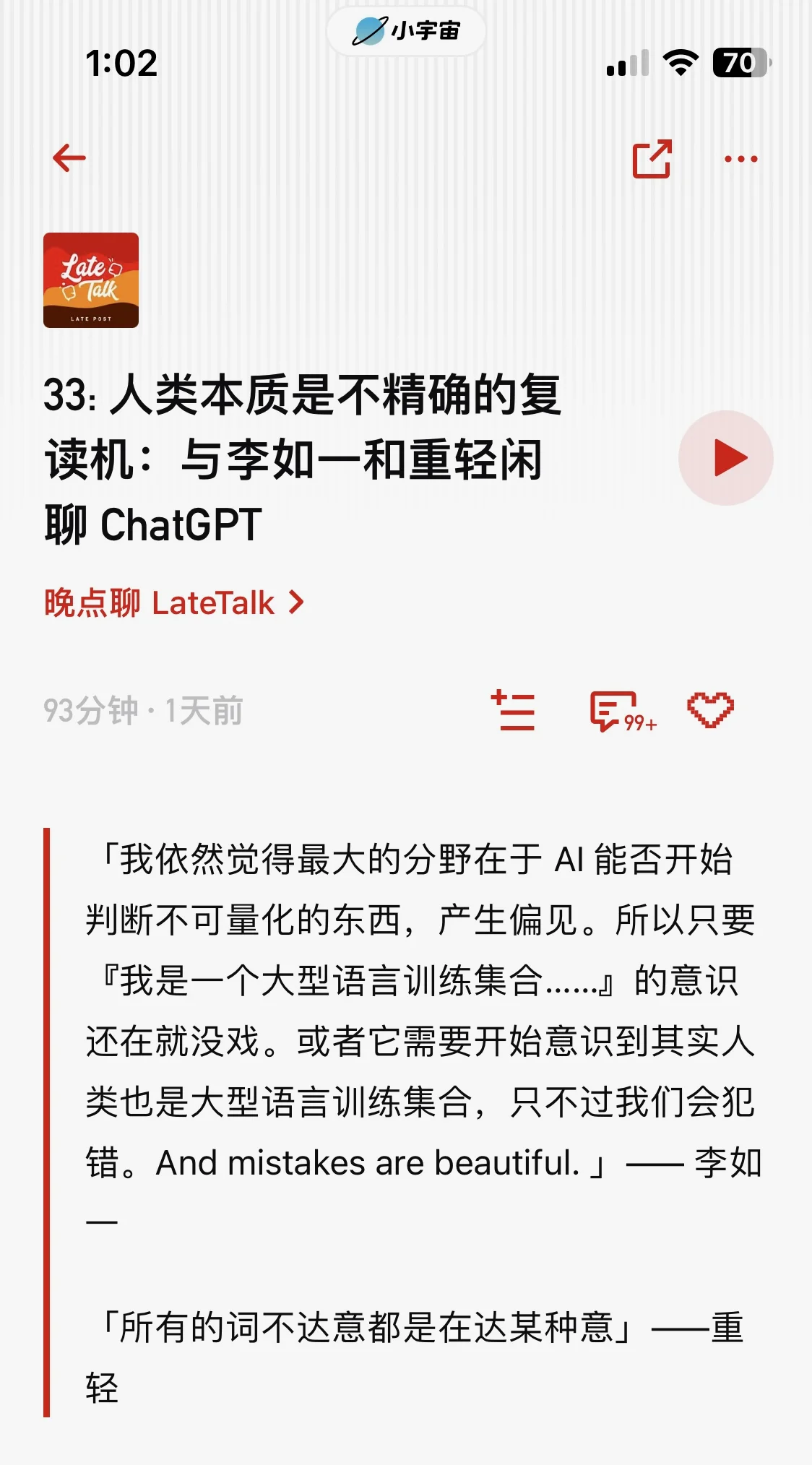The image size is (812, 1465).
Task: Open the 晚点聊 LateTalk podcast page
Action: [x=173, y=603]
